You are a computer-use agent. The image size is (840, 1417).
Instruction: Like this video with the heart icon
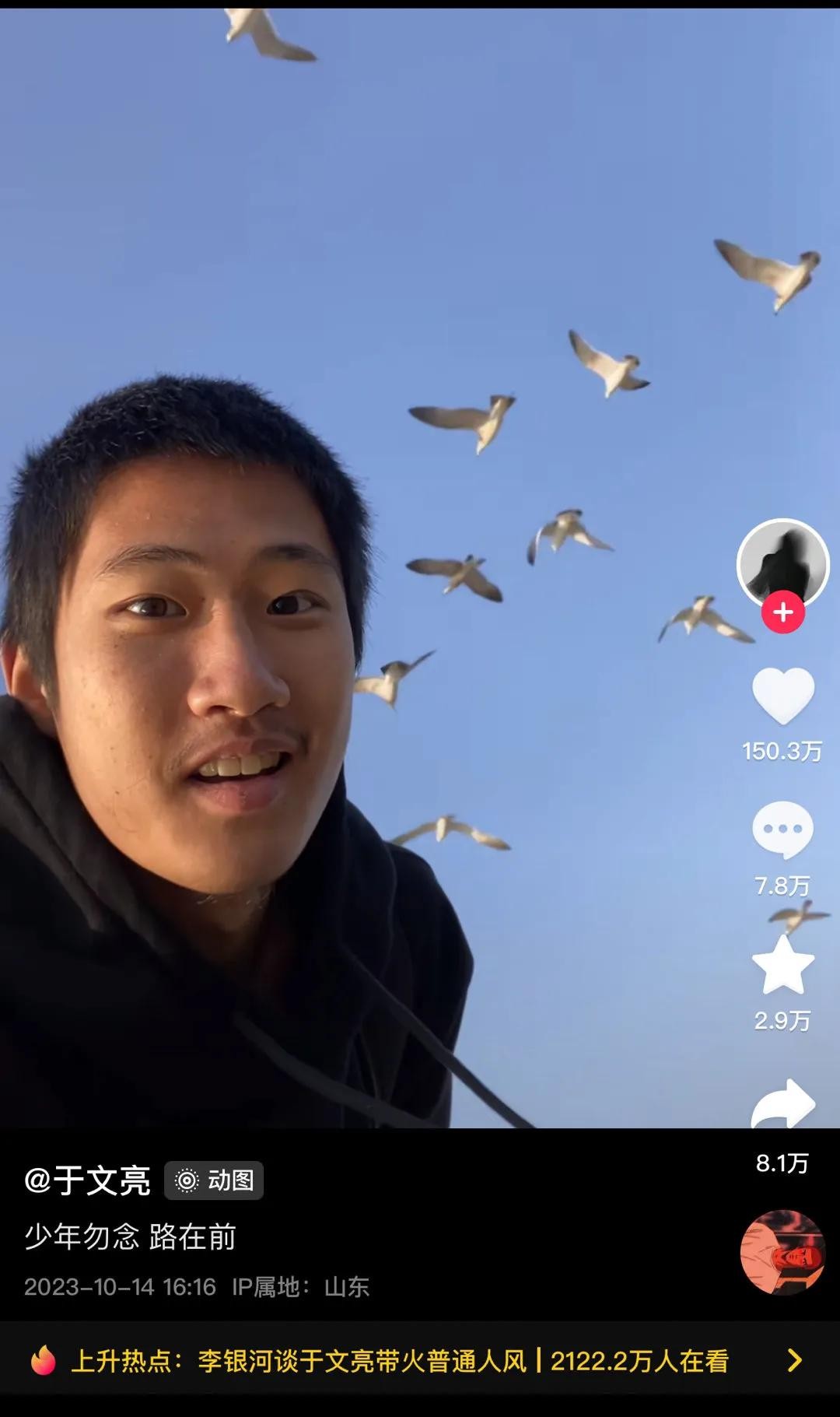[x=782, y=696]
